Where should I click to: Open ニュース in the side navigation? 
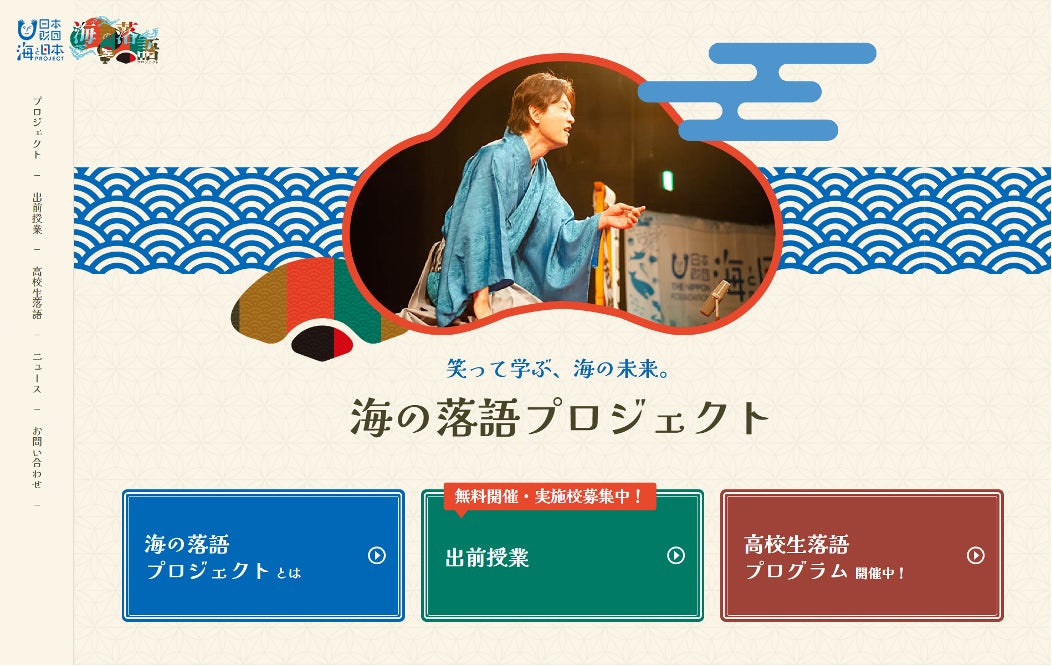37,374
